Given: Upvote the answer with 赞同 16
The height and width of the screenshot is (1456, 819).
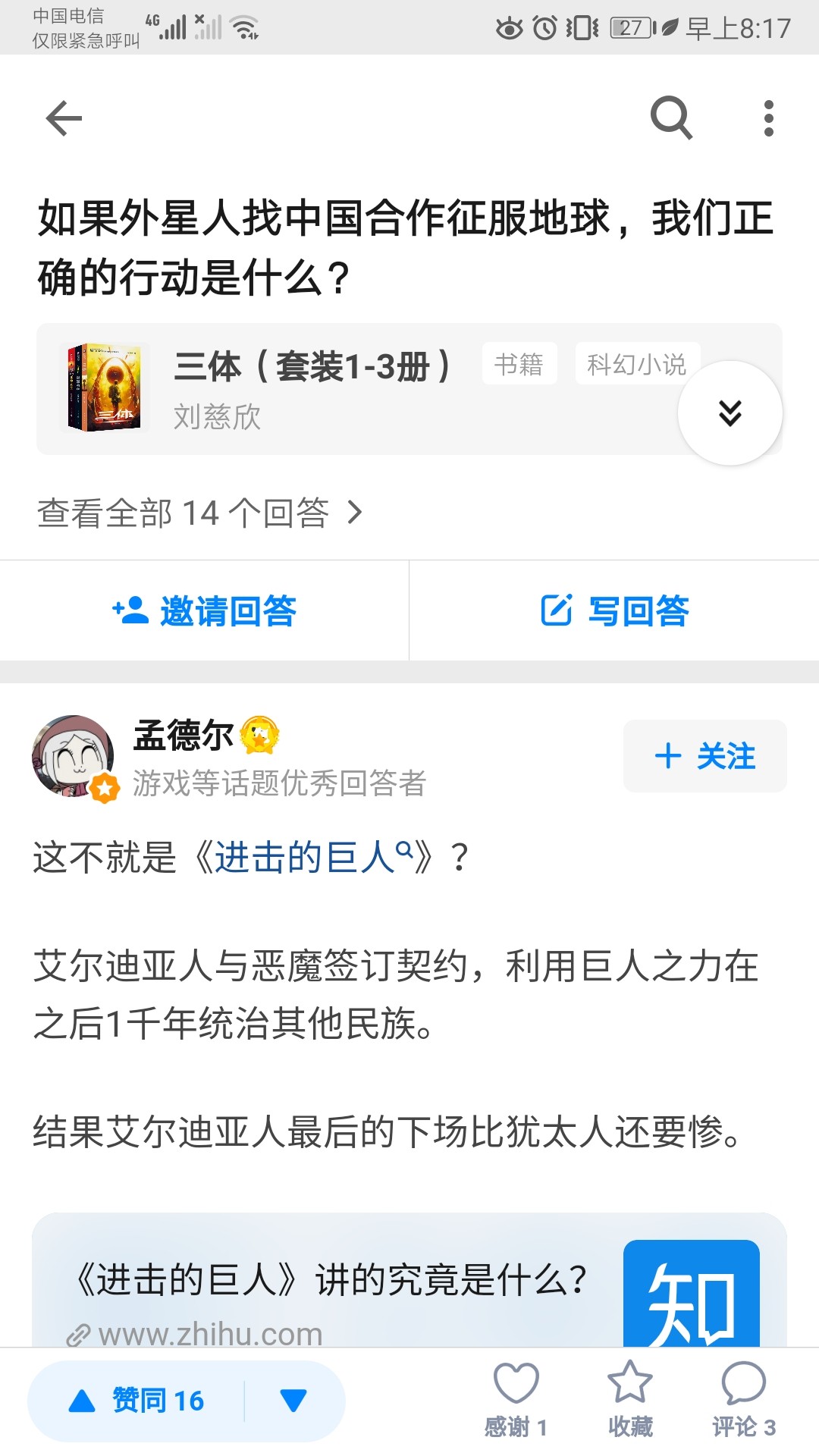Looking at the screenshot, I should click(138, 1401).
